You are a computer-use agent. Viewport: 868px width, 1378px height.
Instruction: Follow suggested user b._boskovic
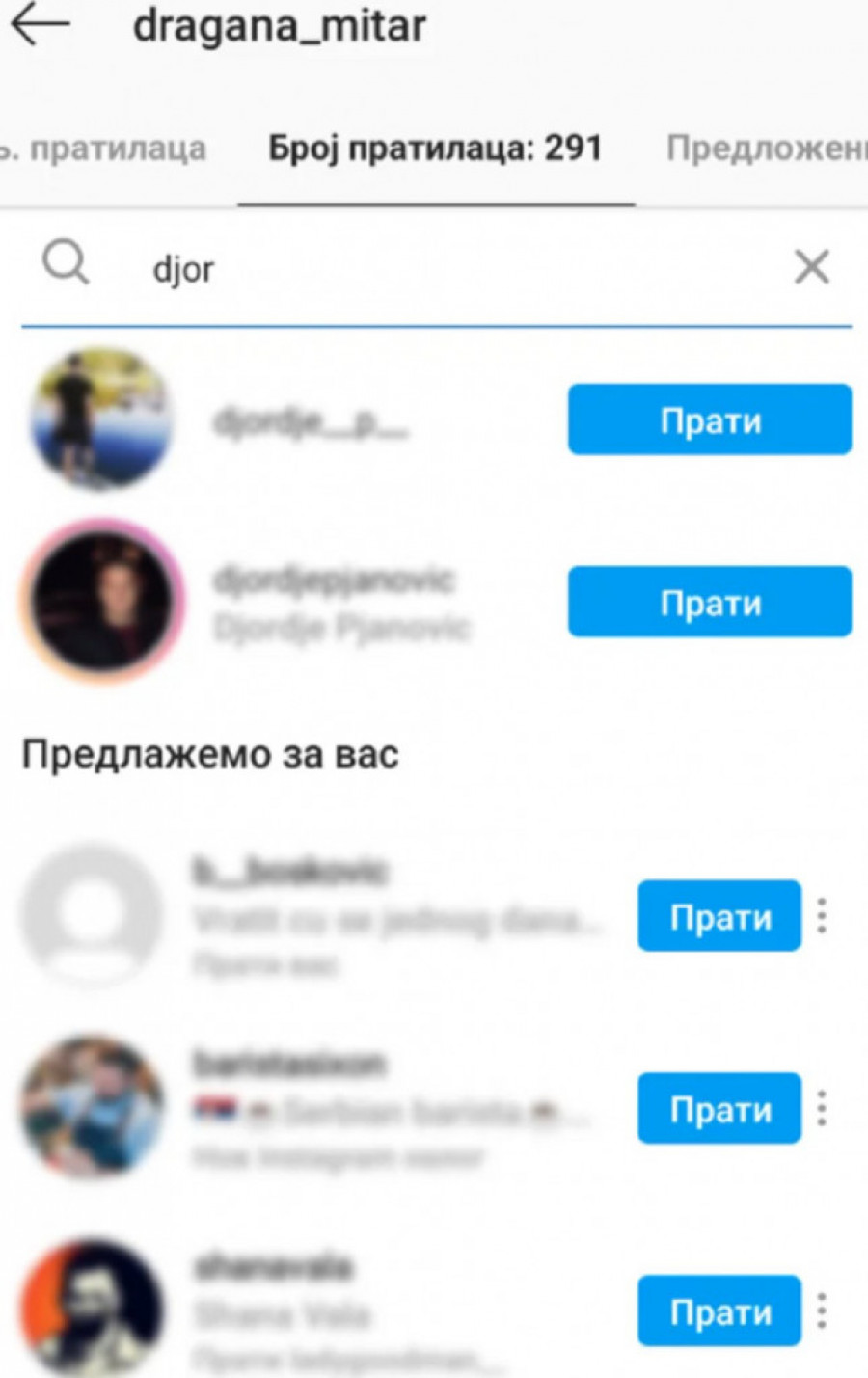point(719,916)
